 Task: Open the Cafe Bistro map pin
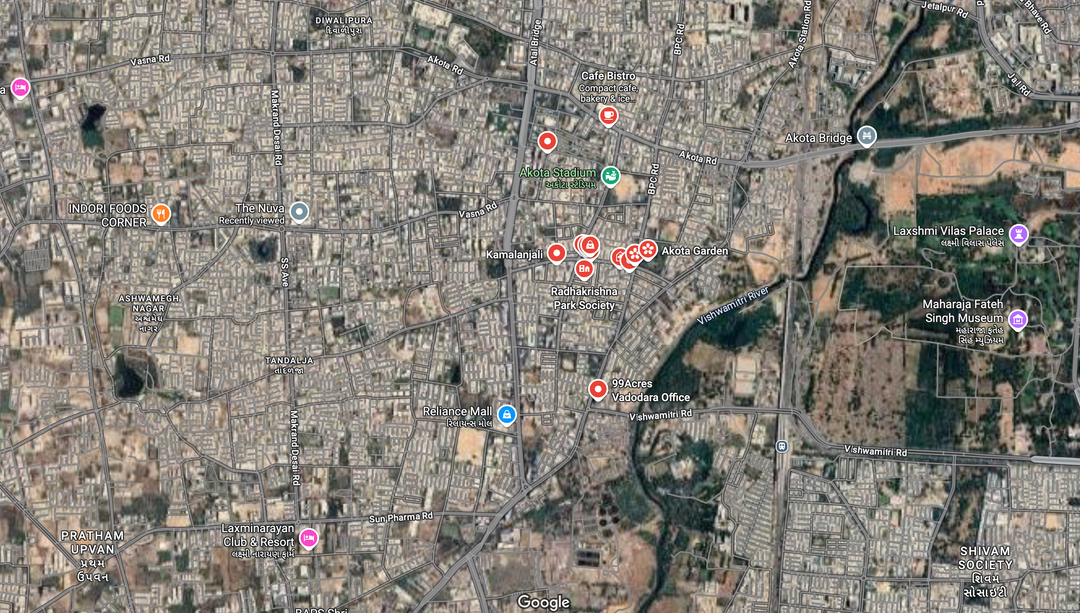tap(608, 116)
